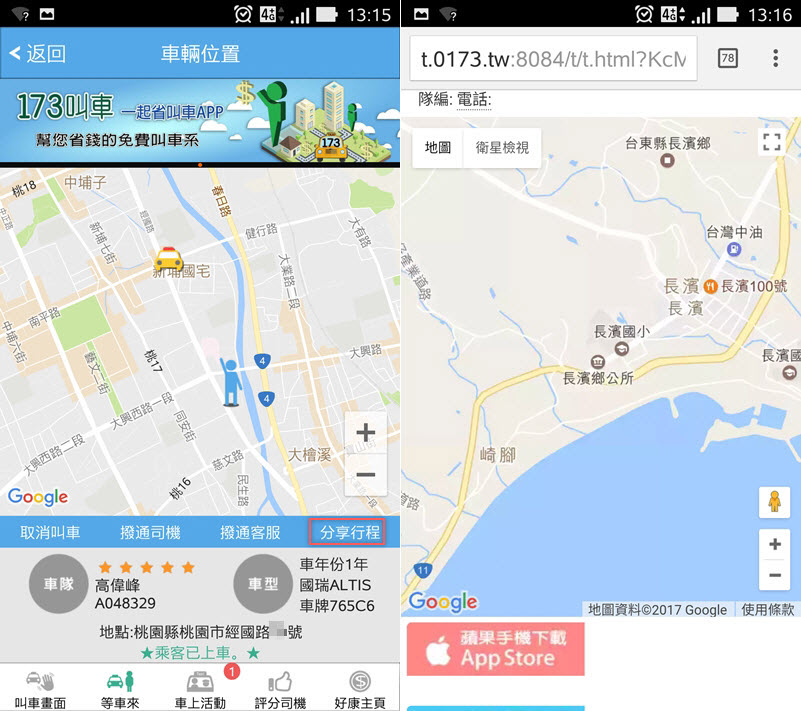Image resolution: width=801 pixels, height=711 pixels.
Task: Open the 使用條款 terms link
Action: 768,609
